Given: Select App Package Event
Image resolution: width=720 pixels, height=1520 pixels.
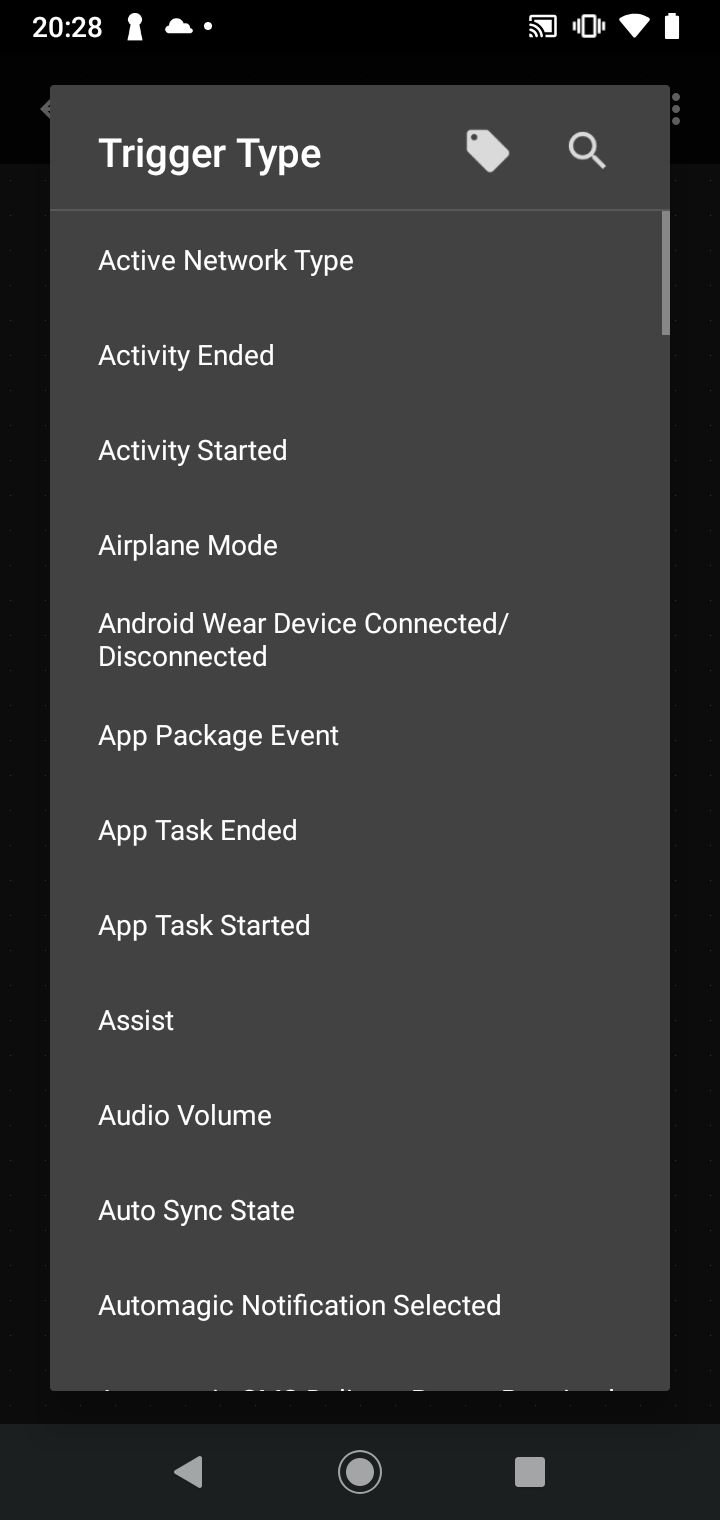Looking at the screenshot, I should click(360, 735).
